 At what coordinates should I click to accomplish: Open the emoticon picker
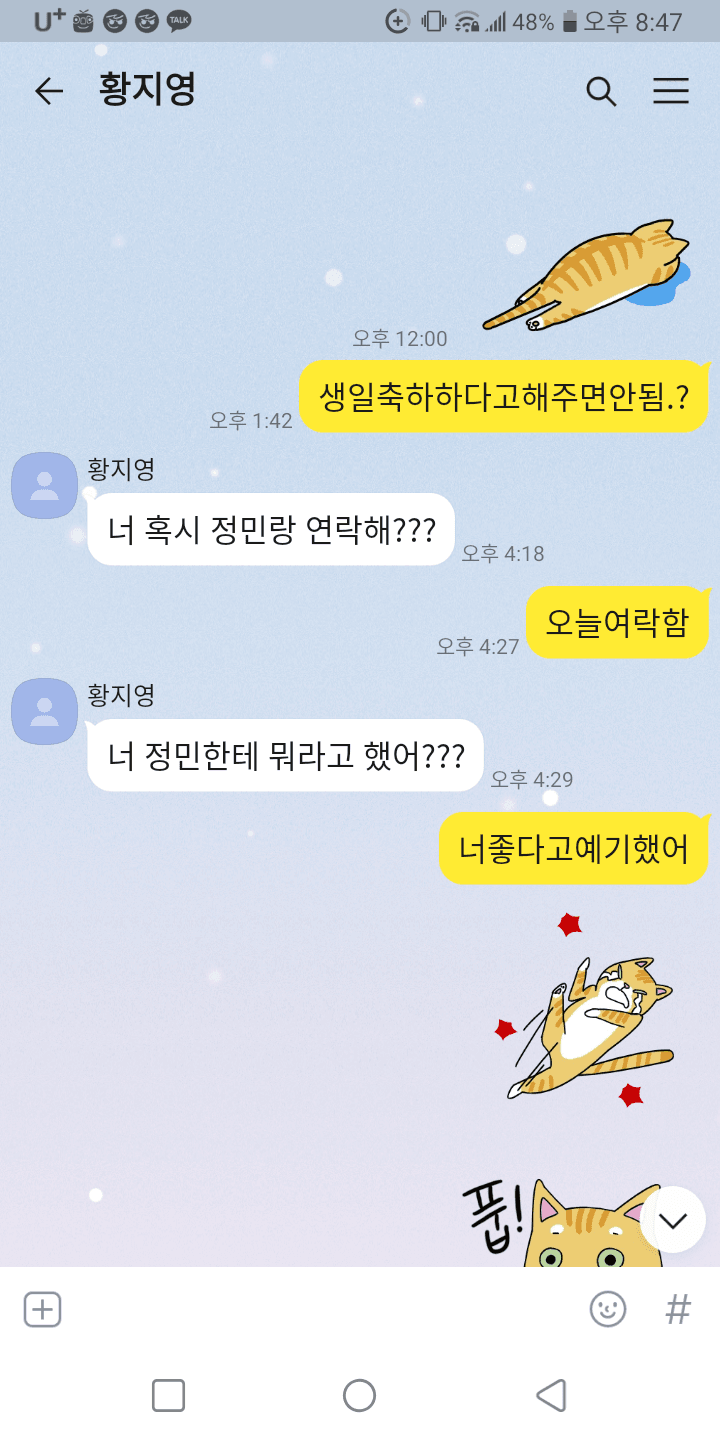[607, 1309]
